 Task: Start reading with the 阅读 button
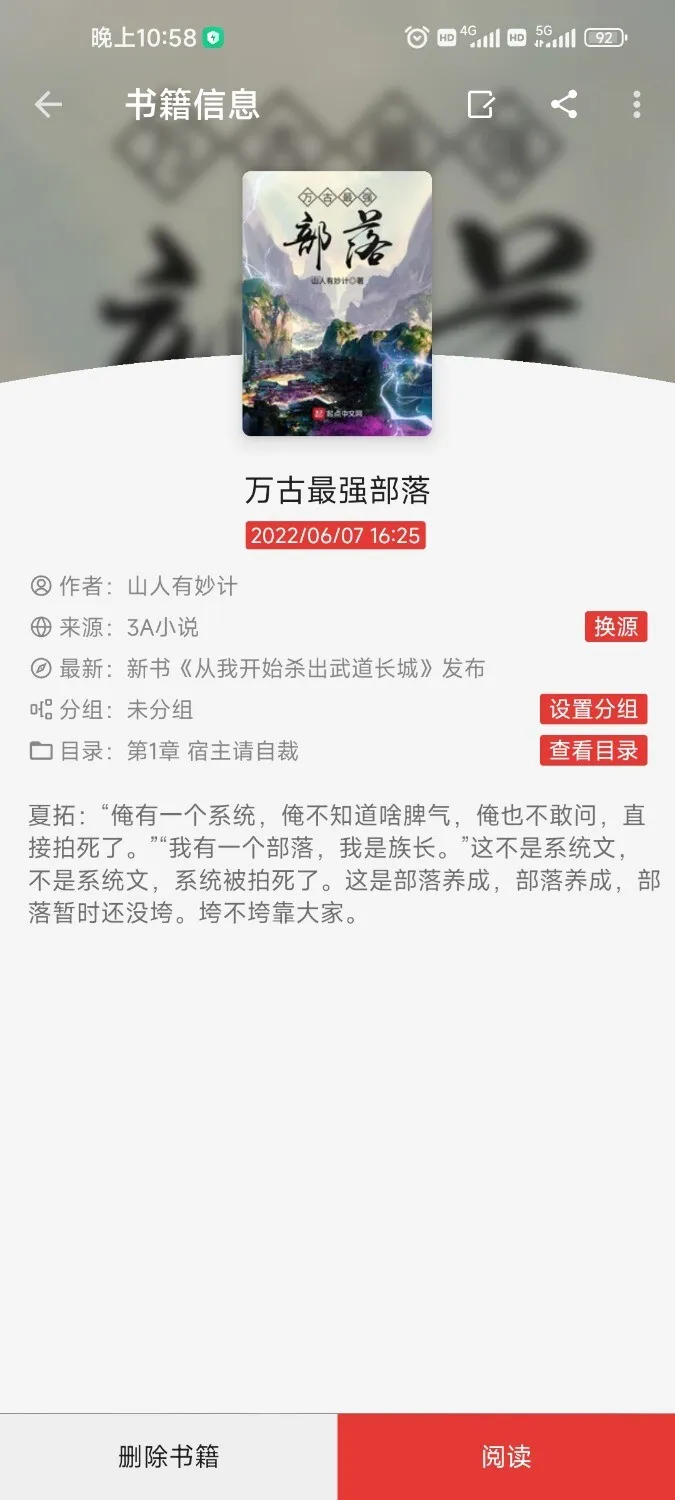click(x=506, y=1456)
